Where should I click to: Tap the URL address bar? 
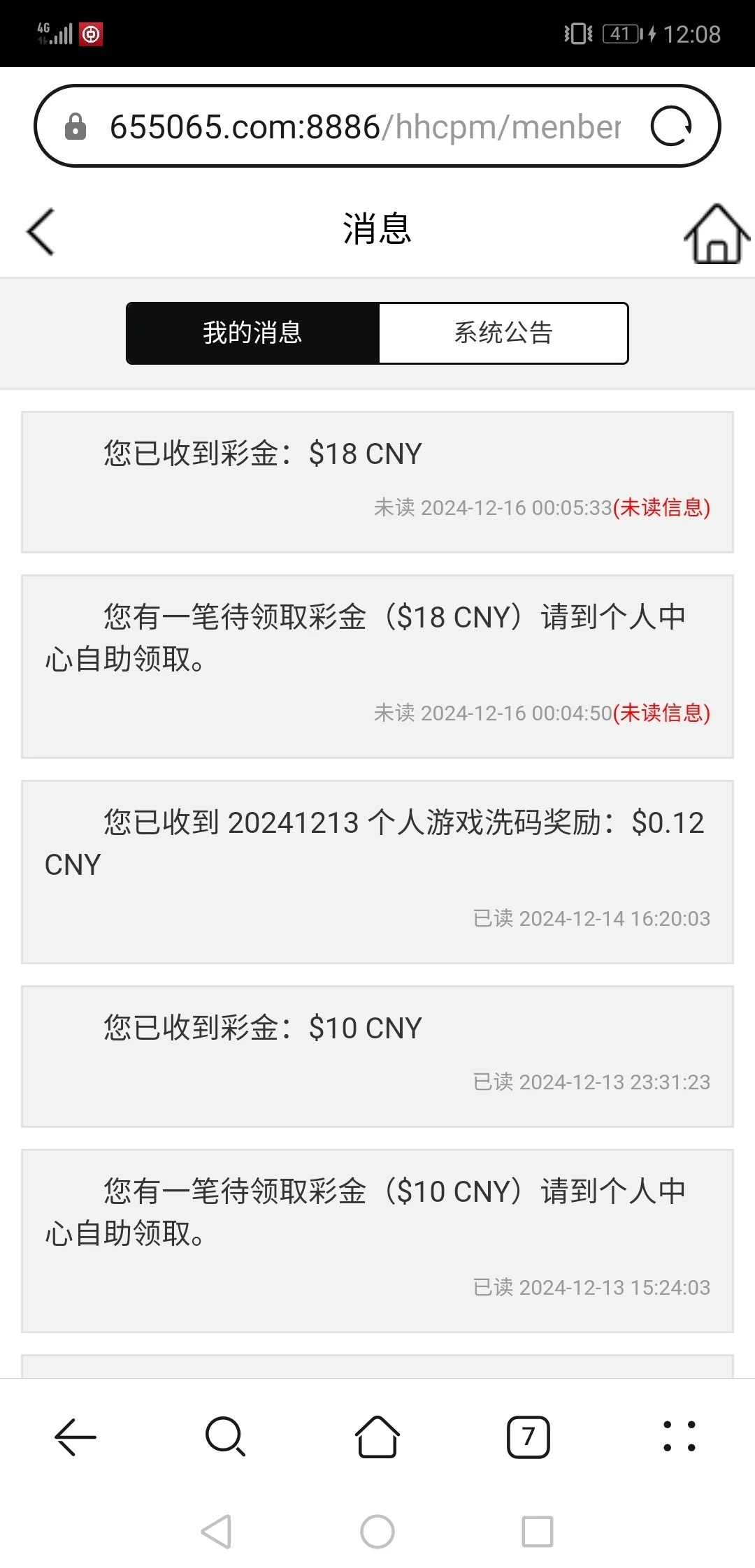click(x=364, y=126)
